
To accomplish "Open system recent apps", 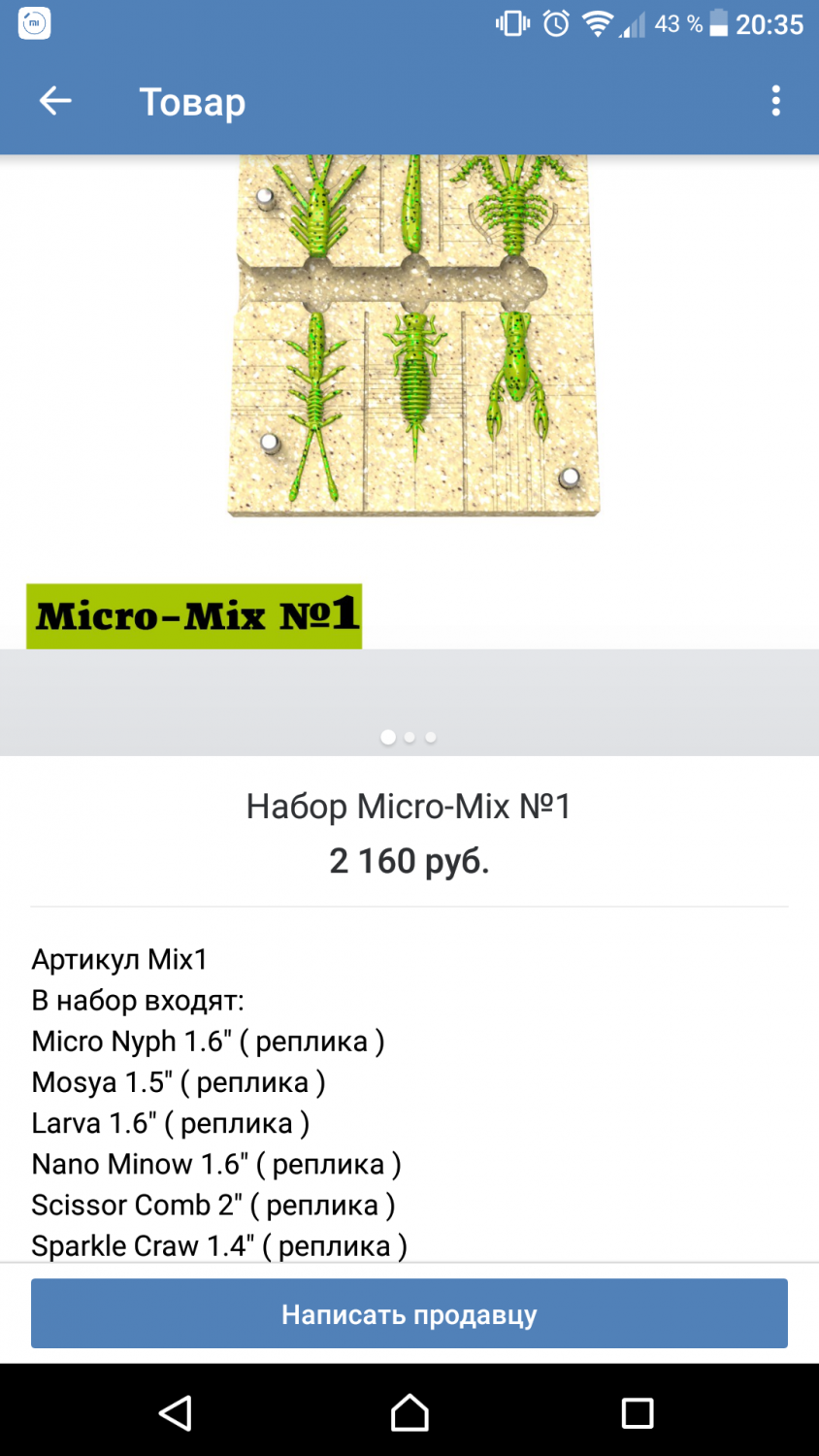I will click(x=638, y=1412).
